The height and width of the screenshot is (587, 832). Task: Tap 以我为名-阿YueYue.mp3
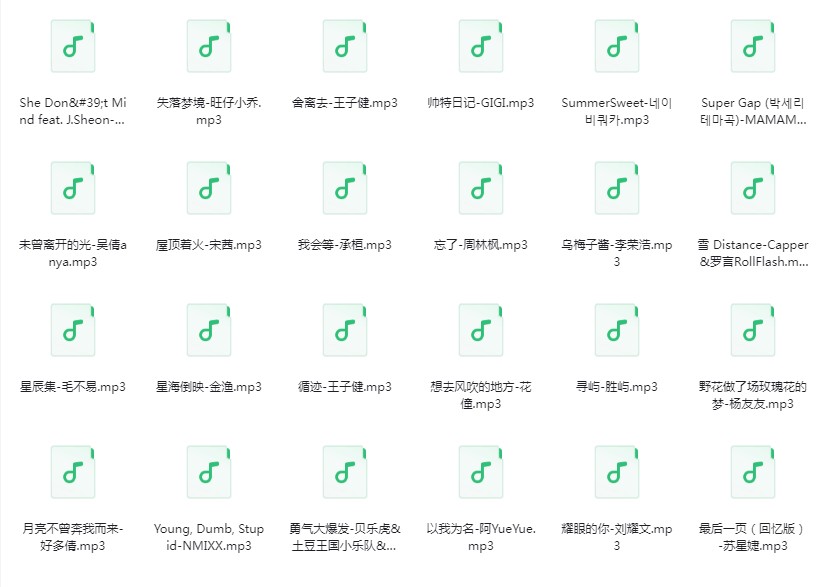click(x=481, y=472)
